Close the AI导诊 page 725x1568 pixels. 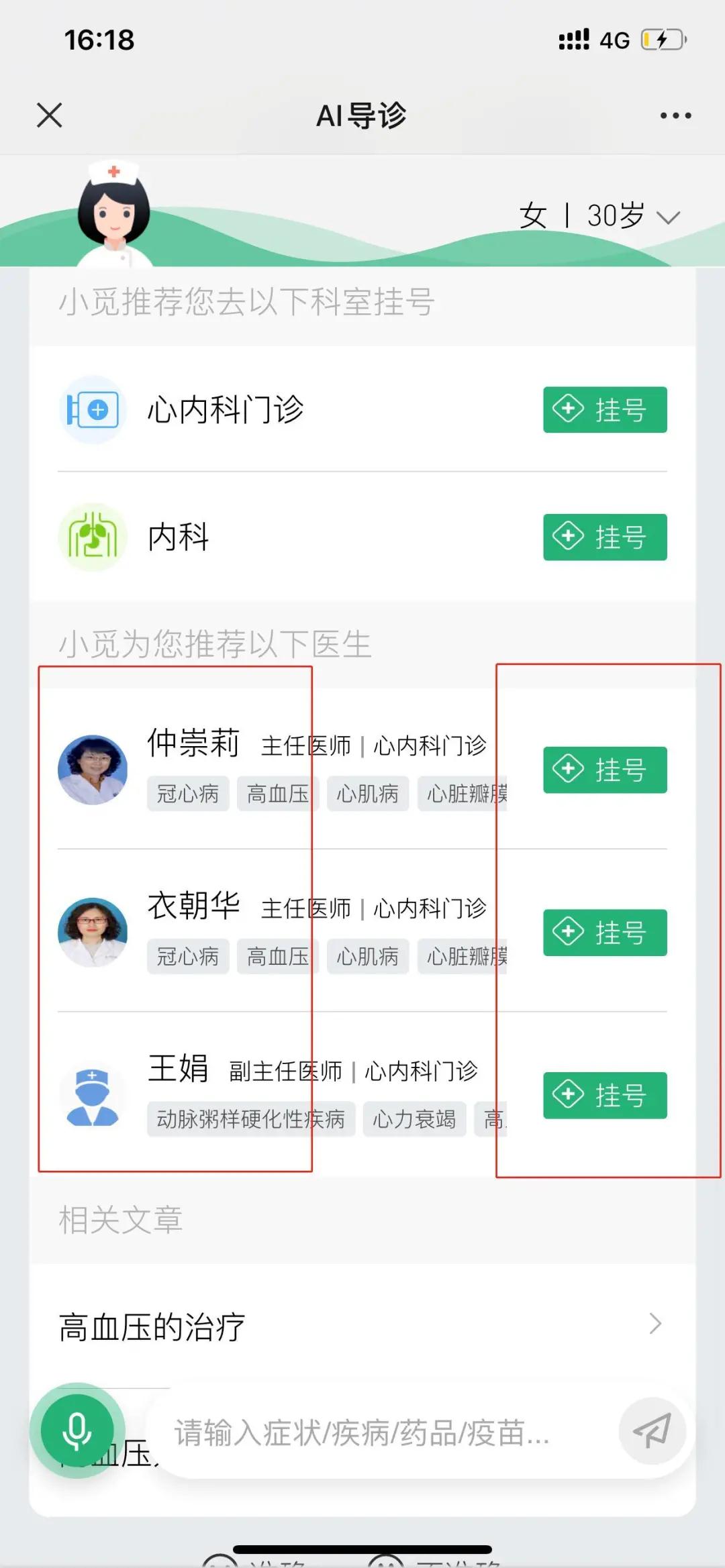click(x=50, y=115)
